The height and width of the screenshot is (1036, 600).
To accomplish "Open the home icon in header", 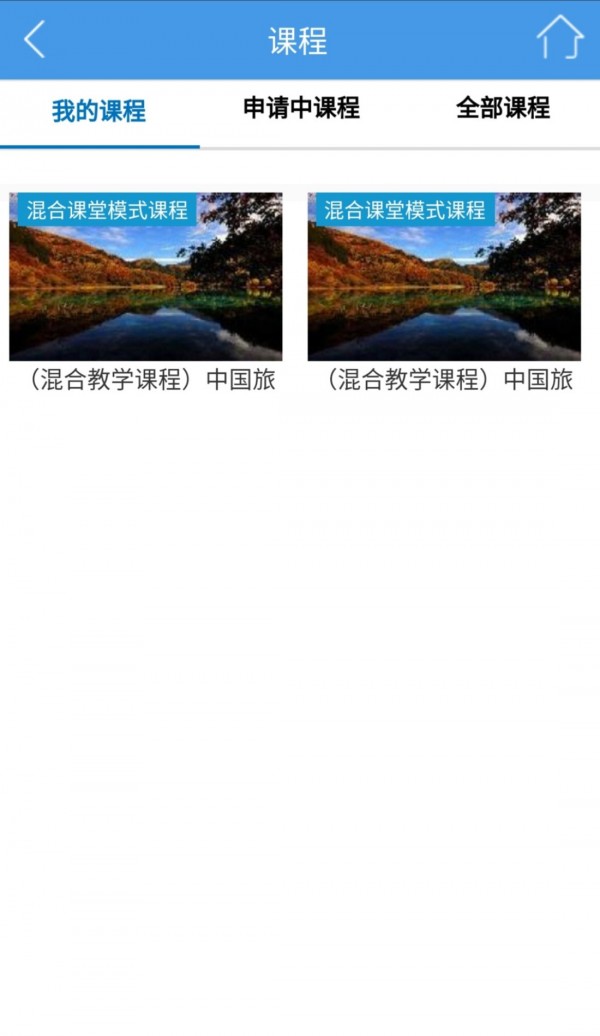I will (559, 39).
